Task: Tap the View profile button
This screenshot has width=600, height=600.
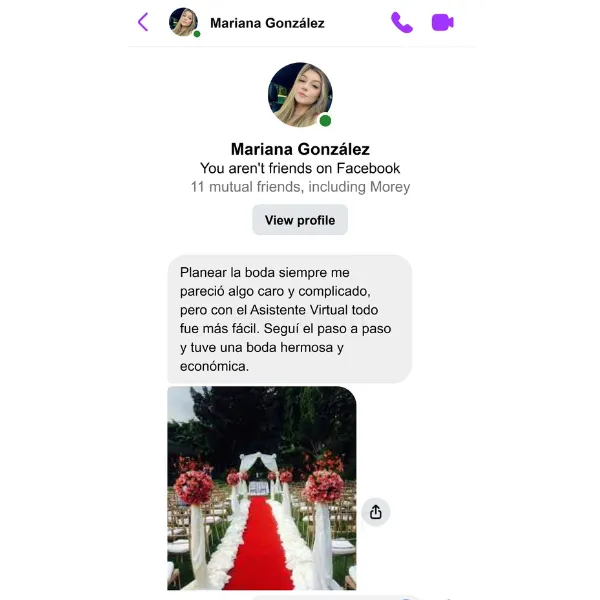Action: tap(300, 220)
